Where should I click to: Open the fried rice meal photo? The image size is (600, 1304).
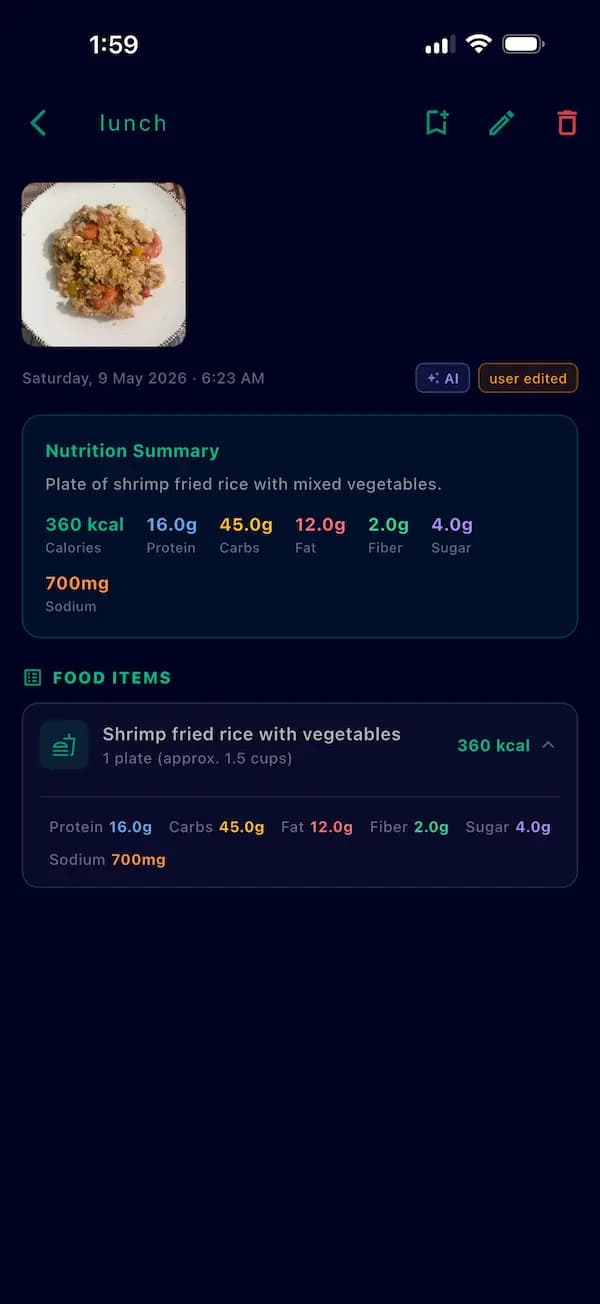click(104, 264)
